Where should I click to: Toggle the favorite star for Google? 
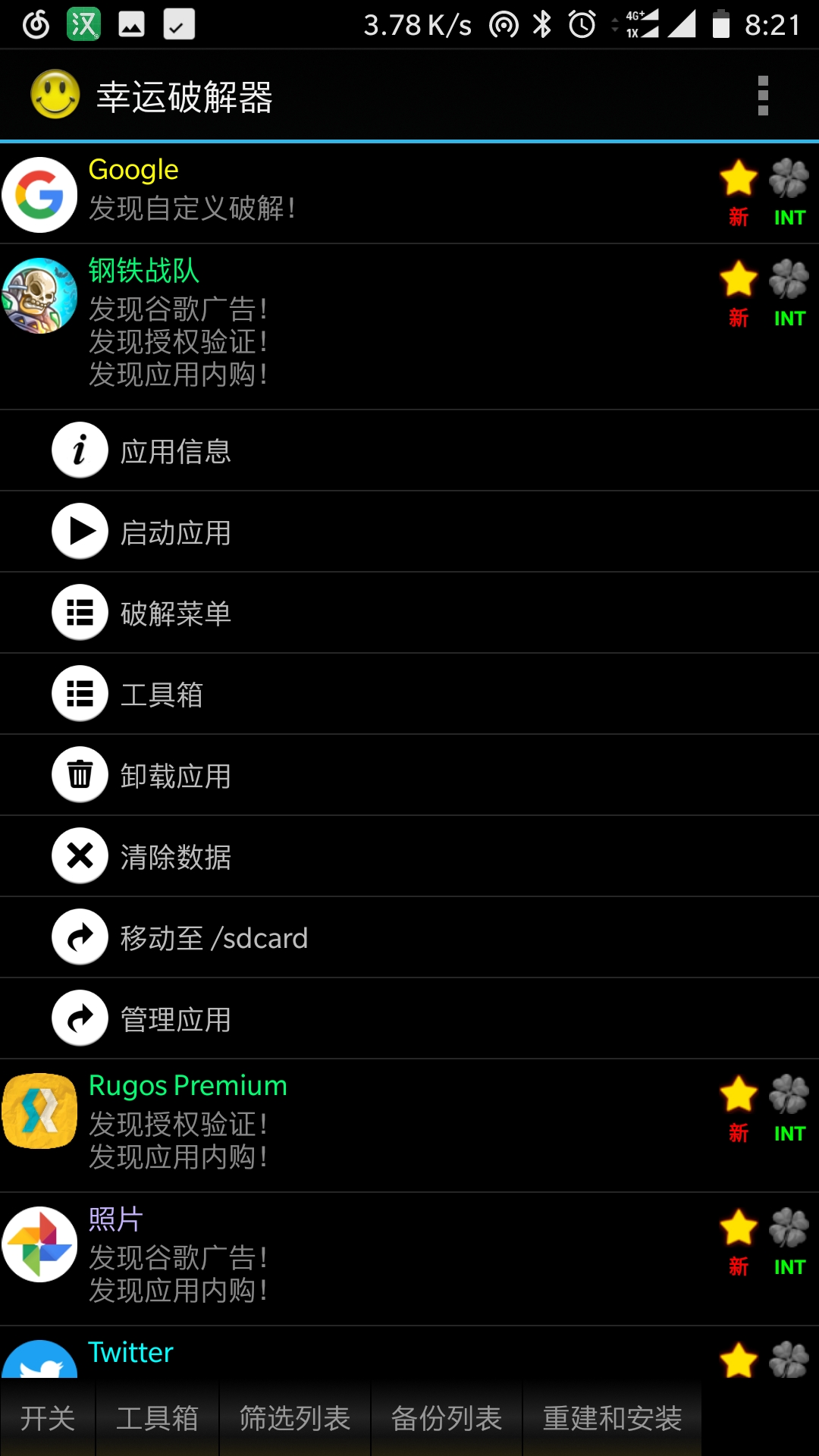(x=739, y=178)
